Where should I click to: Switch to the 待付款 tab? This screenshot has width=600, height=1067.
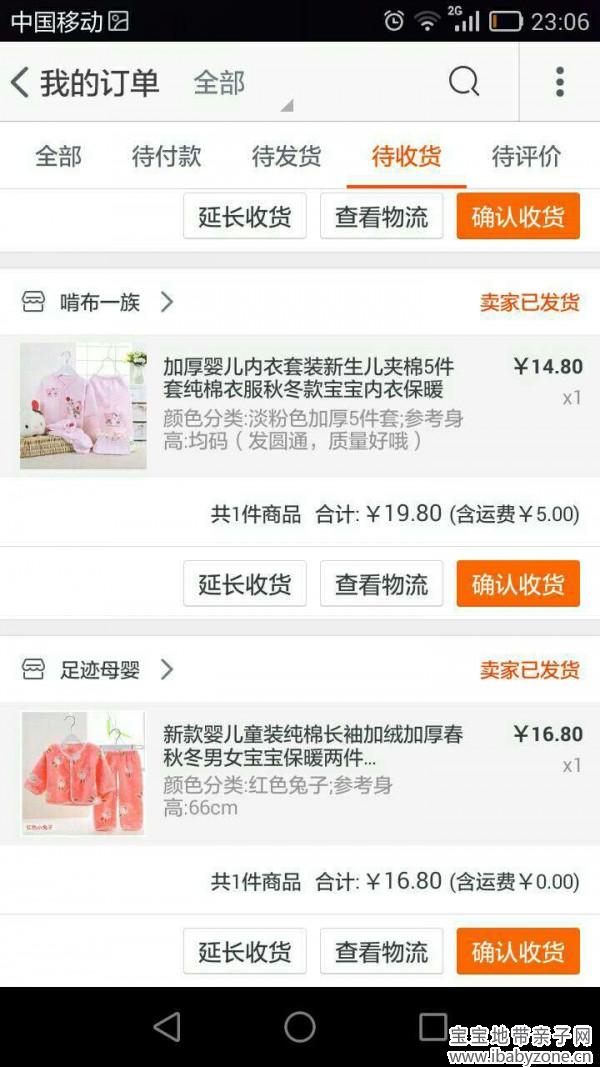(166, 156)
